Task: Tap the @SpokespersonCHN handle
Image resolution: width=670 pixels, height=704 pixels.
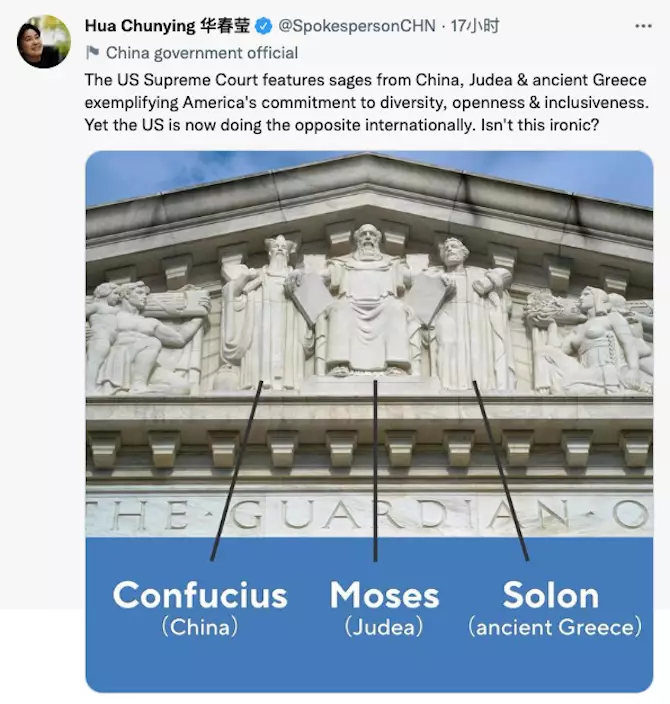Action: point(356,26)
